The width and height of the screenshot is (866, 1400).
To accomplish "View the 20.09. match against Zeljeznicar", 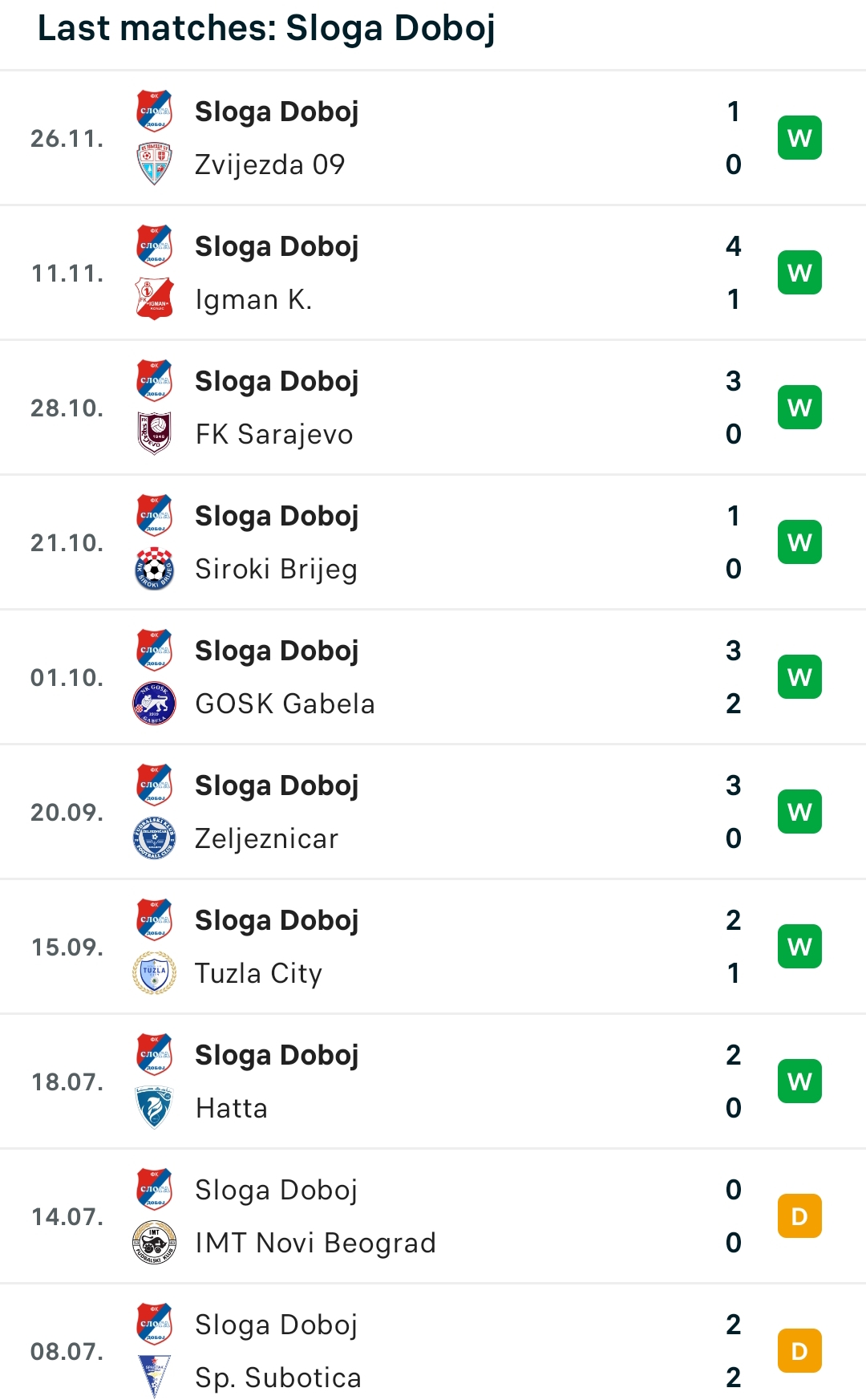I will point(433,812).
